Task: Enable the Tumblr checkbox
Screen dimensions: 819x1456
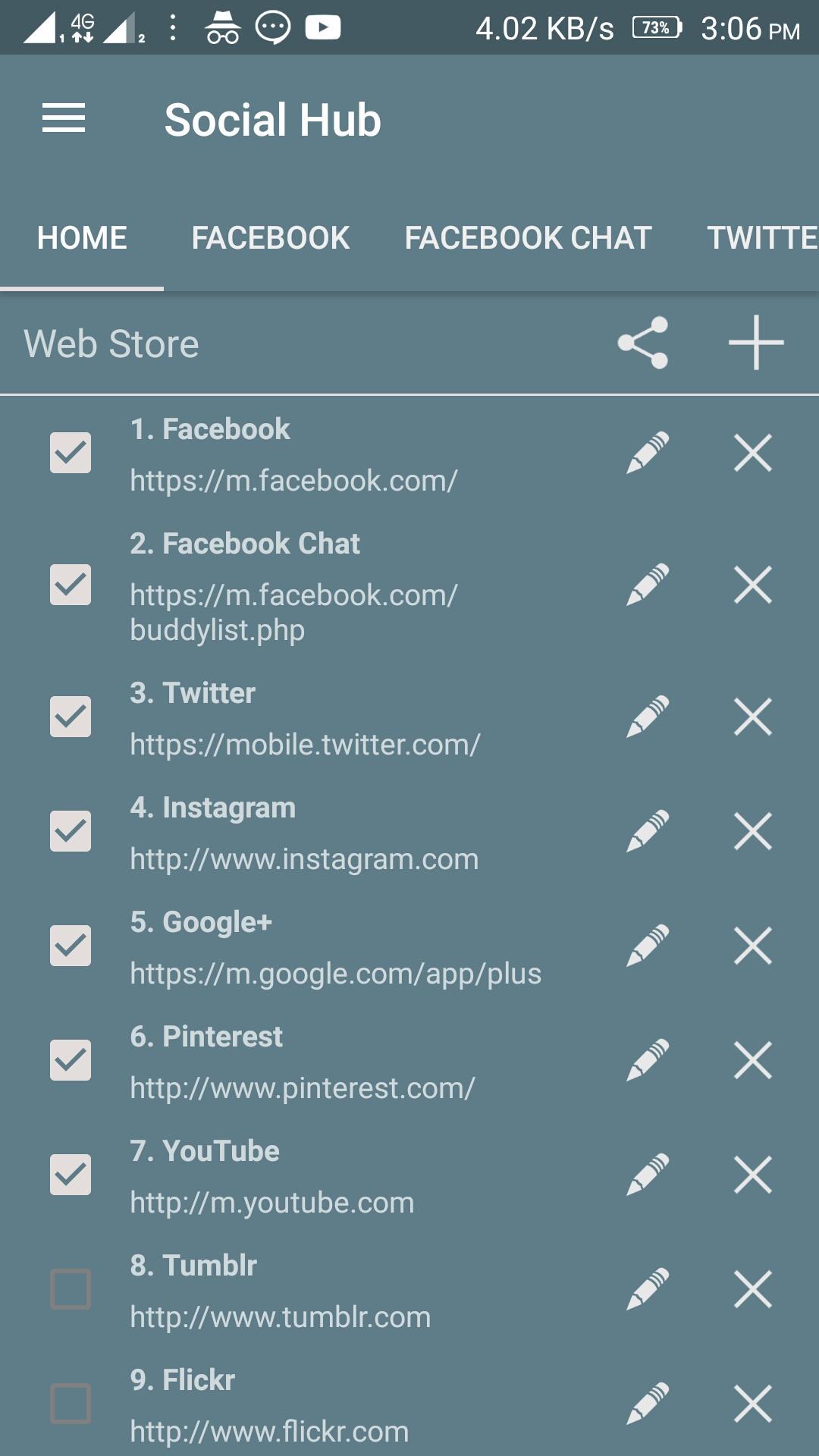Action: click(71, 1289)
